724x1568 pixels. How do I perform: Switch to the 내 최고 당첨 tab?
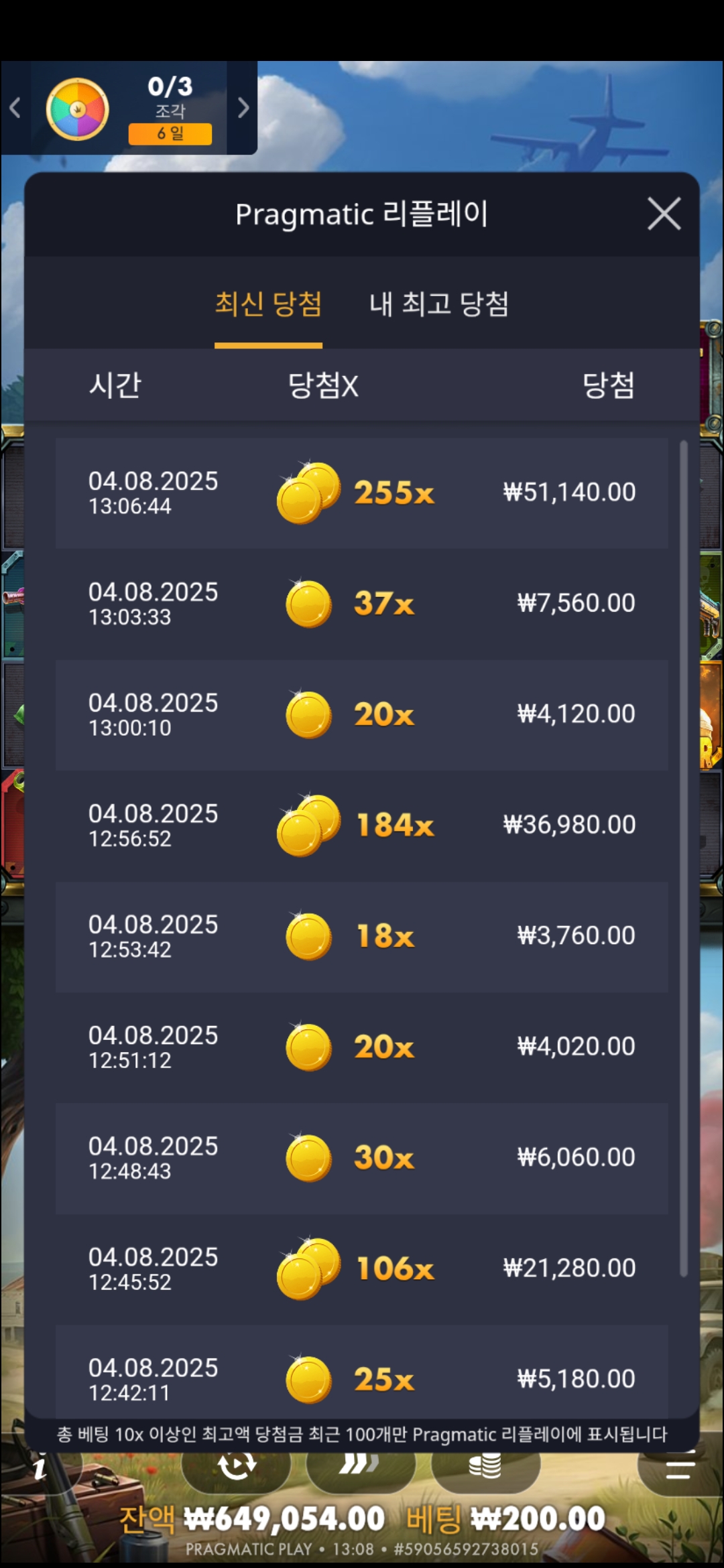[x=439, y=305]
